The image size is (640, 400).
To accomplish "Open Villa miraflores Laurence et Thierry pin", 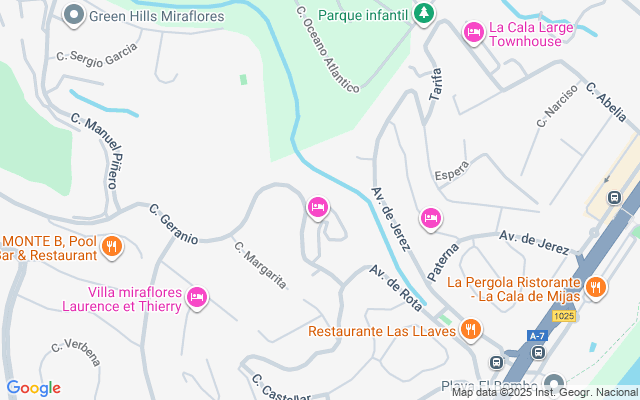I will click(x=197, y=297).
